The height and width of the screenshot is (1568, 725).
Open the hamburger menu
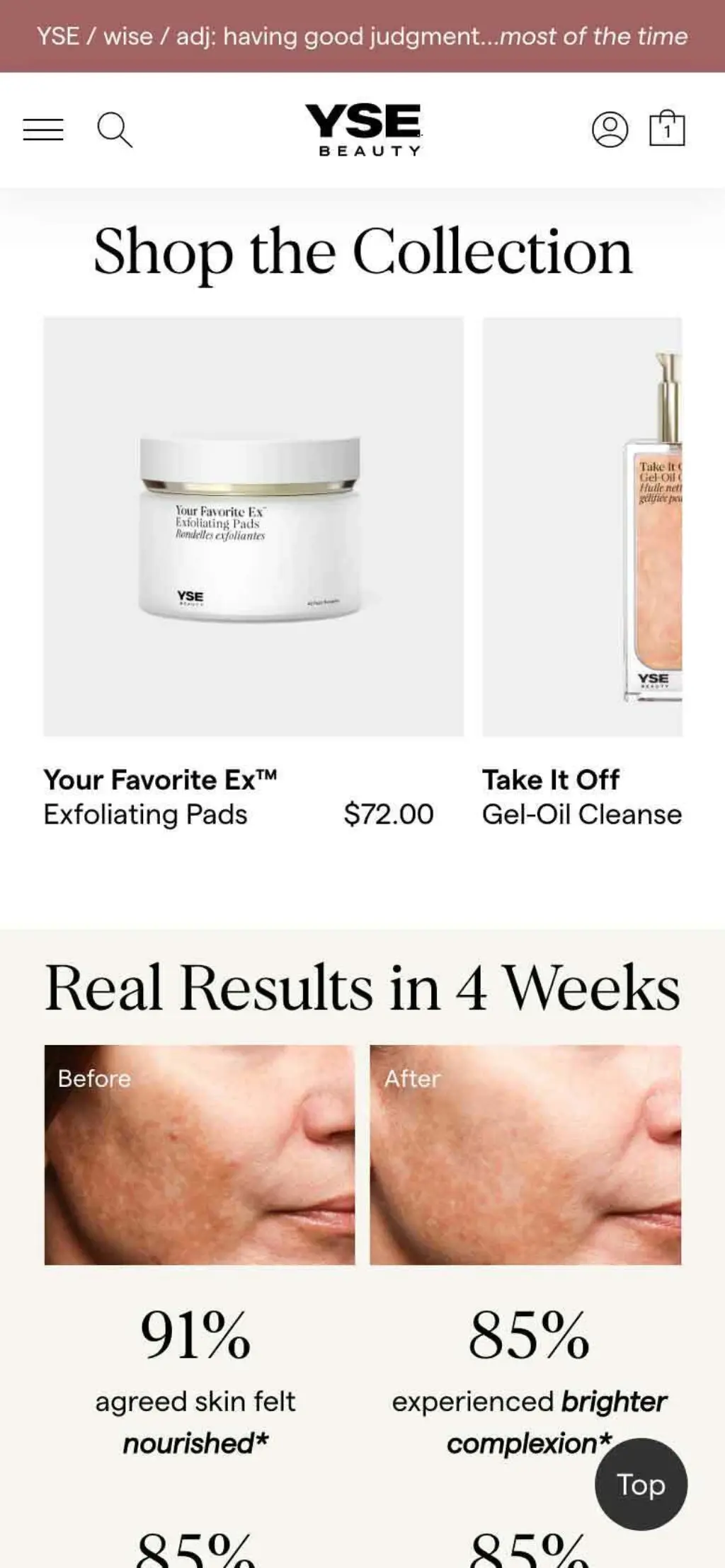pyautogui.click(x=43, y=130)
